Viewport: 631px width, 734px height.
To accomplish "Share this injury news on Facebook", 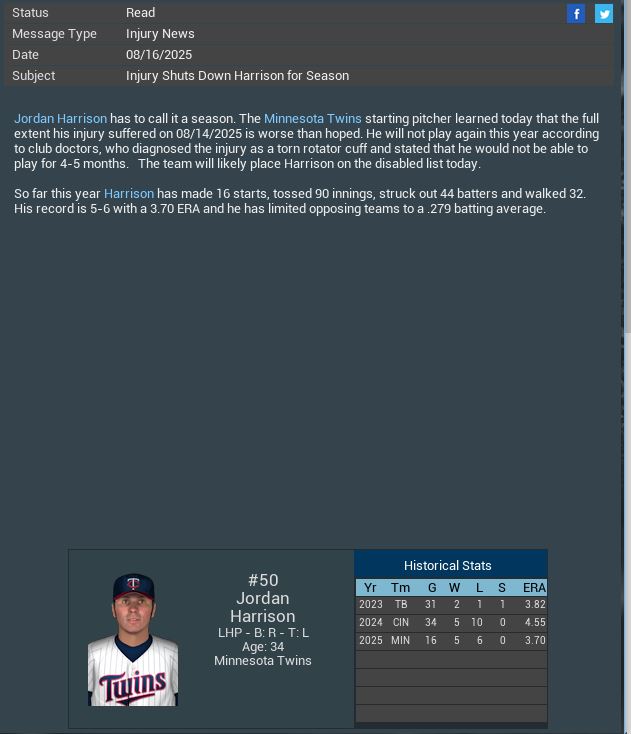I will click(576, 13).
